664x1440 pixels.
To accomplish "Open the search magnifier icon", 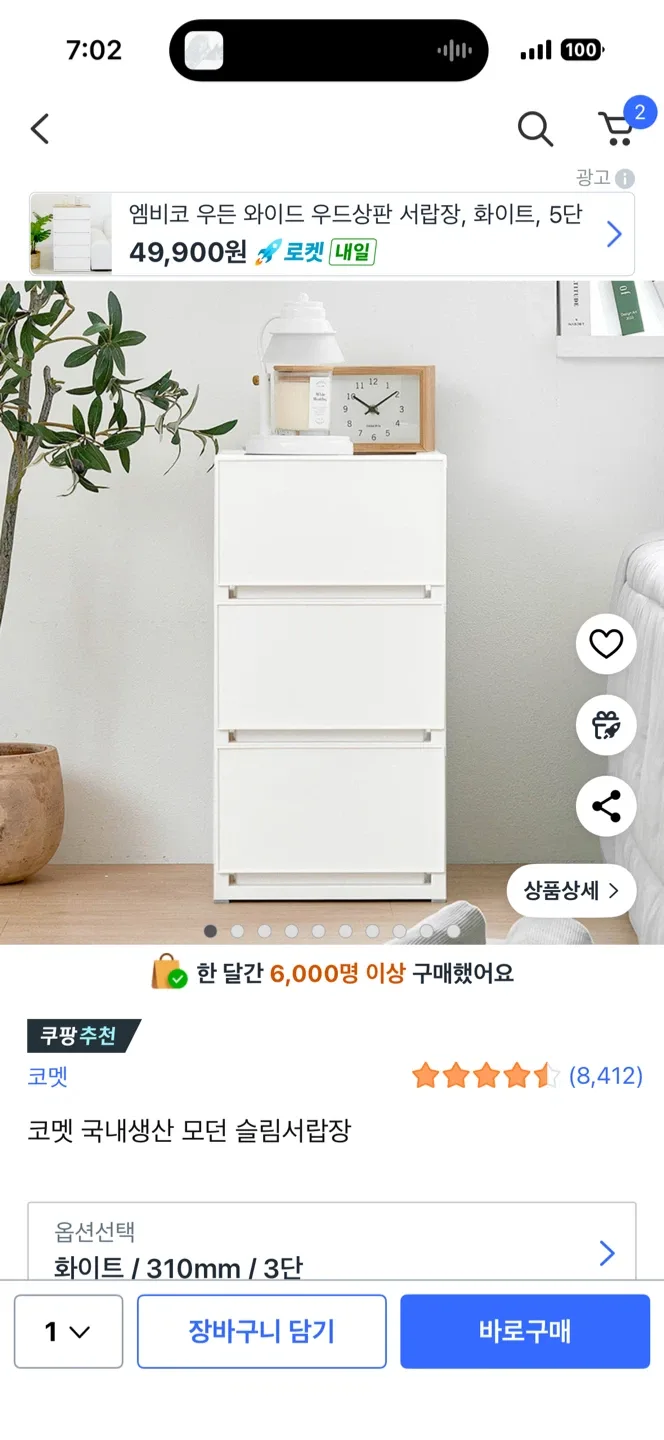I will [535, 129].
